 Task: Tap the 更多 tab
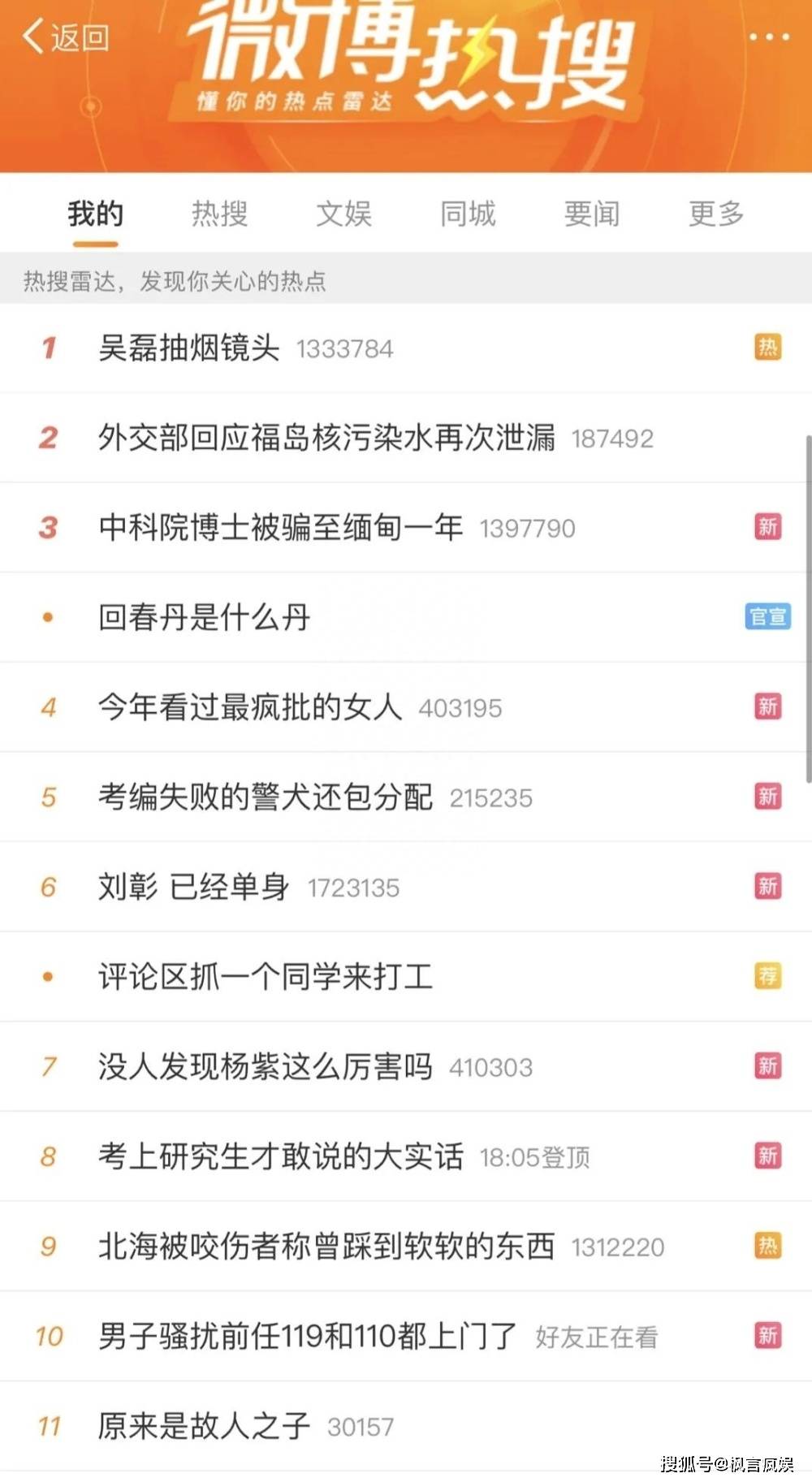tap(716, 214)
